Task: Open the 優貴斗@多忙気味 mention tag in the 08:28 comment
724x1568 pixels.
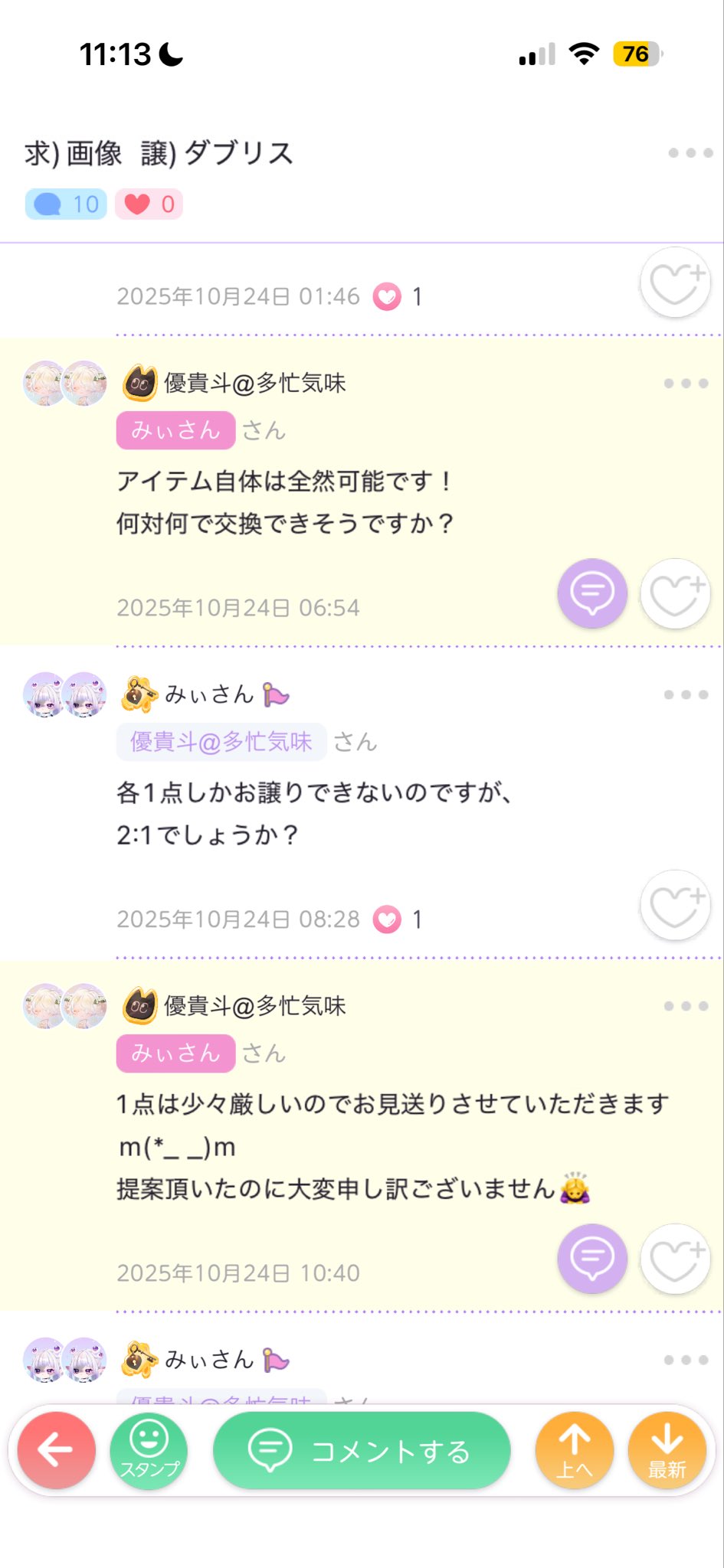Action: tap(221, 742)
